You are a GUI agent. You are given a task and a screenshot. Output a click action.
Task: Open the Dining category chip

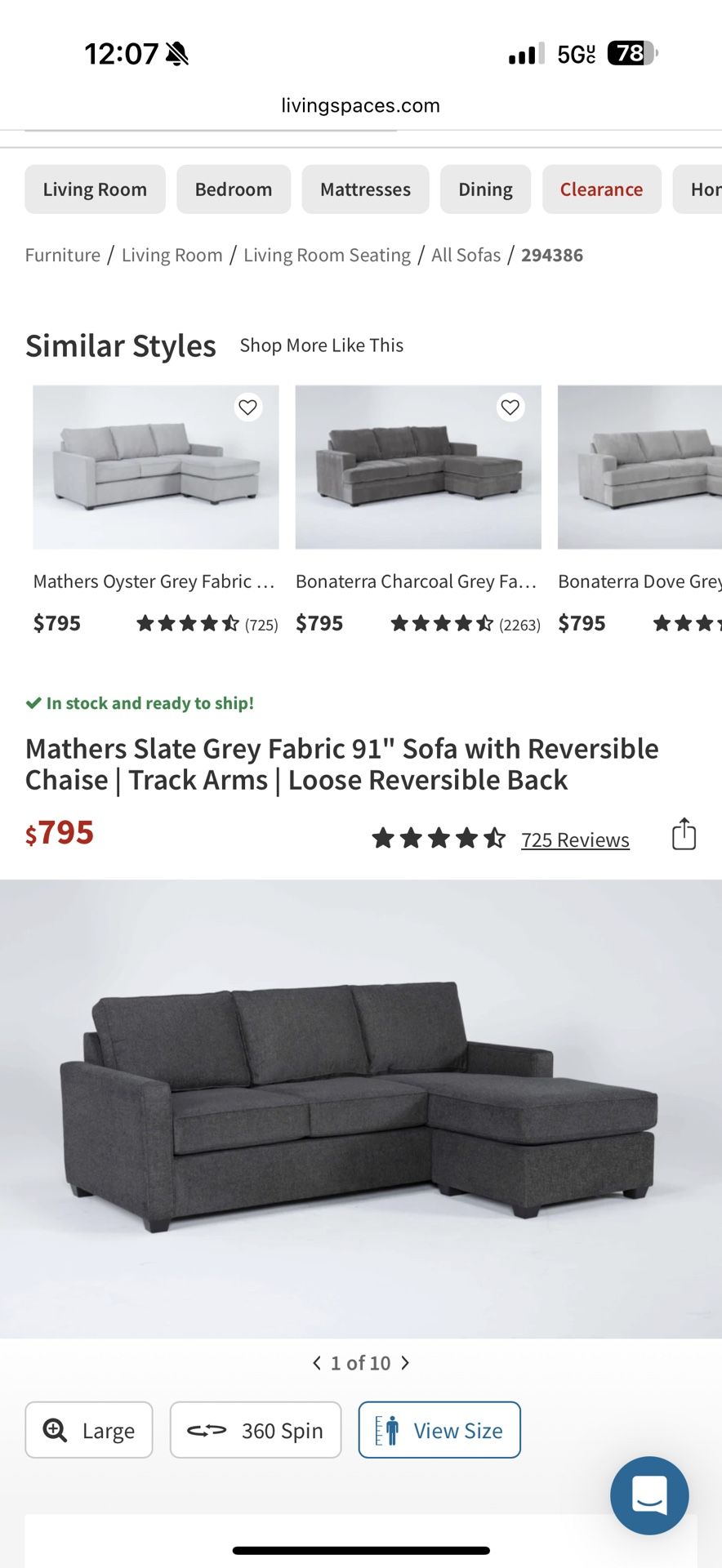[x=485, y=189]
